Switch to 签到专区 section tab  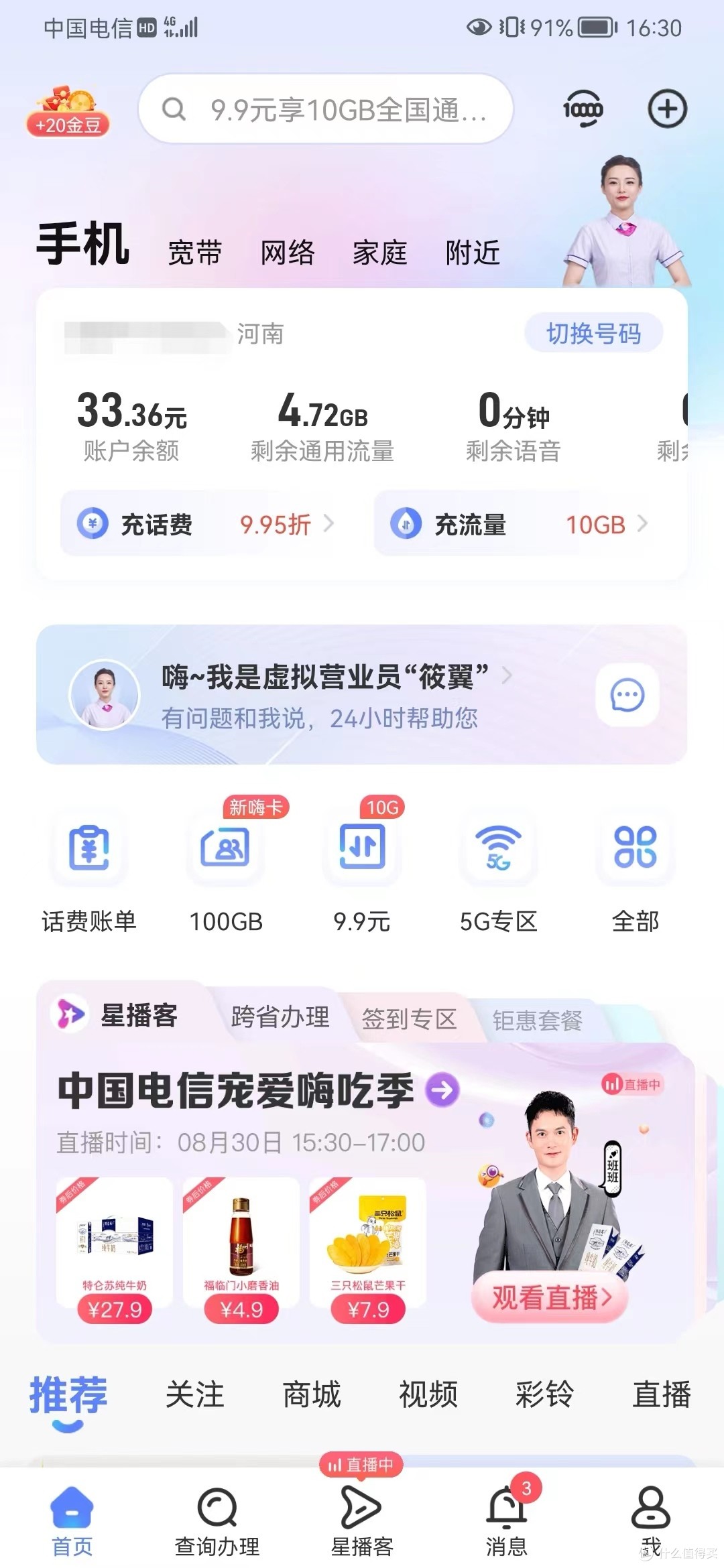[x=410, y=1019]
